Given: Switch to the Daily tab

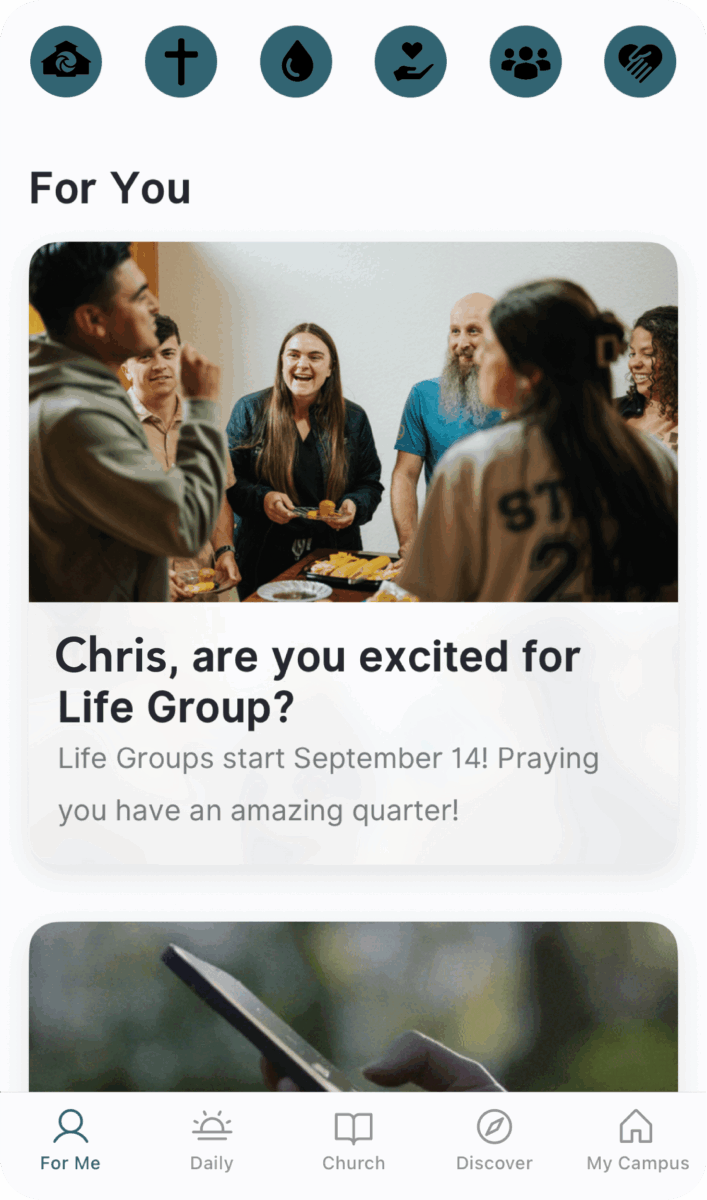Looking at the screenshot, I should pos(211,1141).
